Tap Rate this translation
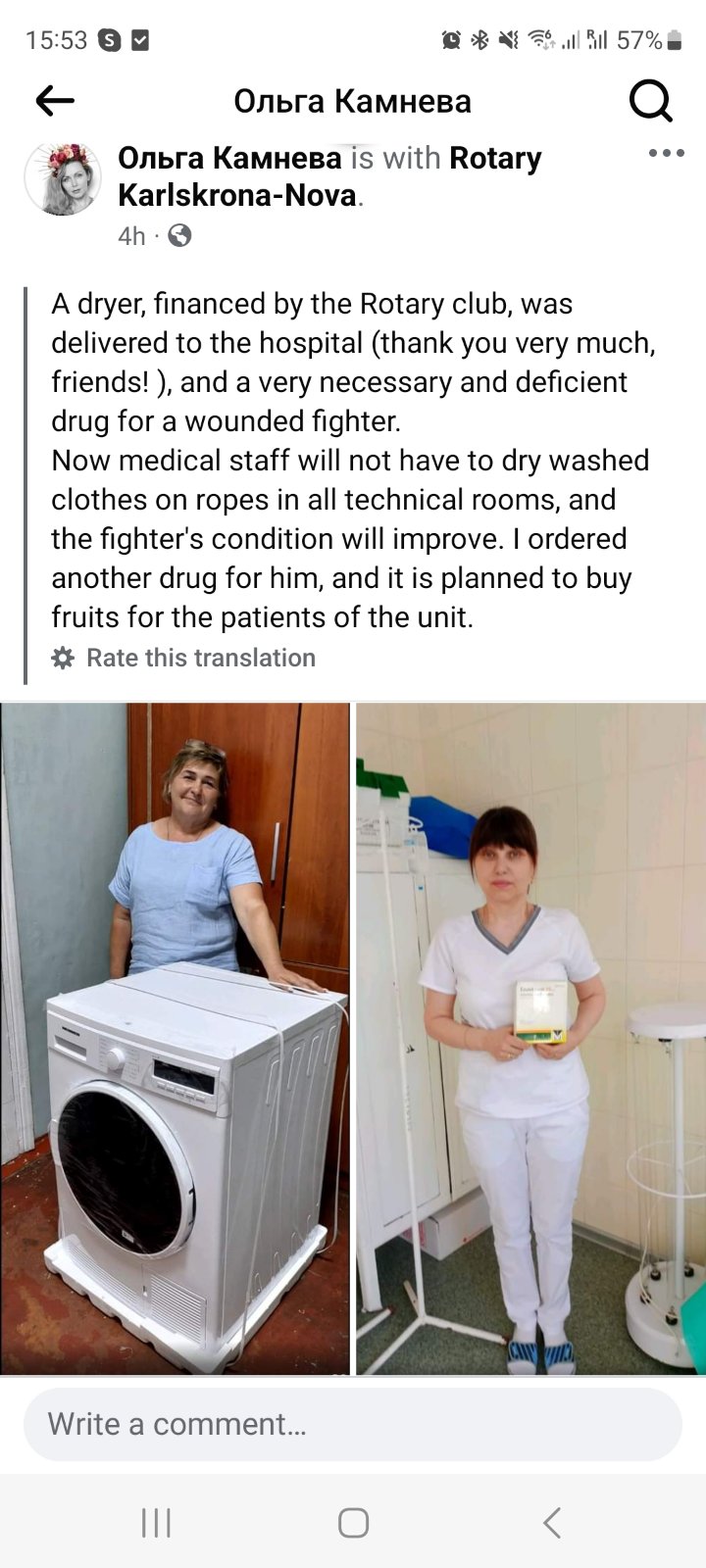706x1568 pixels. pyautogui.click(x=200, y=658)
